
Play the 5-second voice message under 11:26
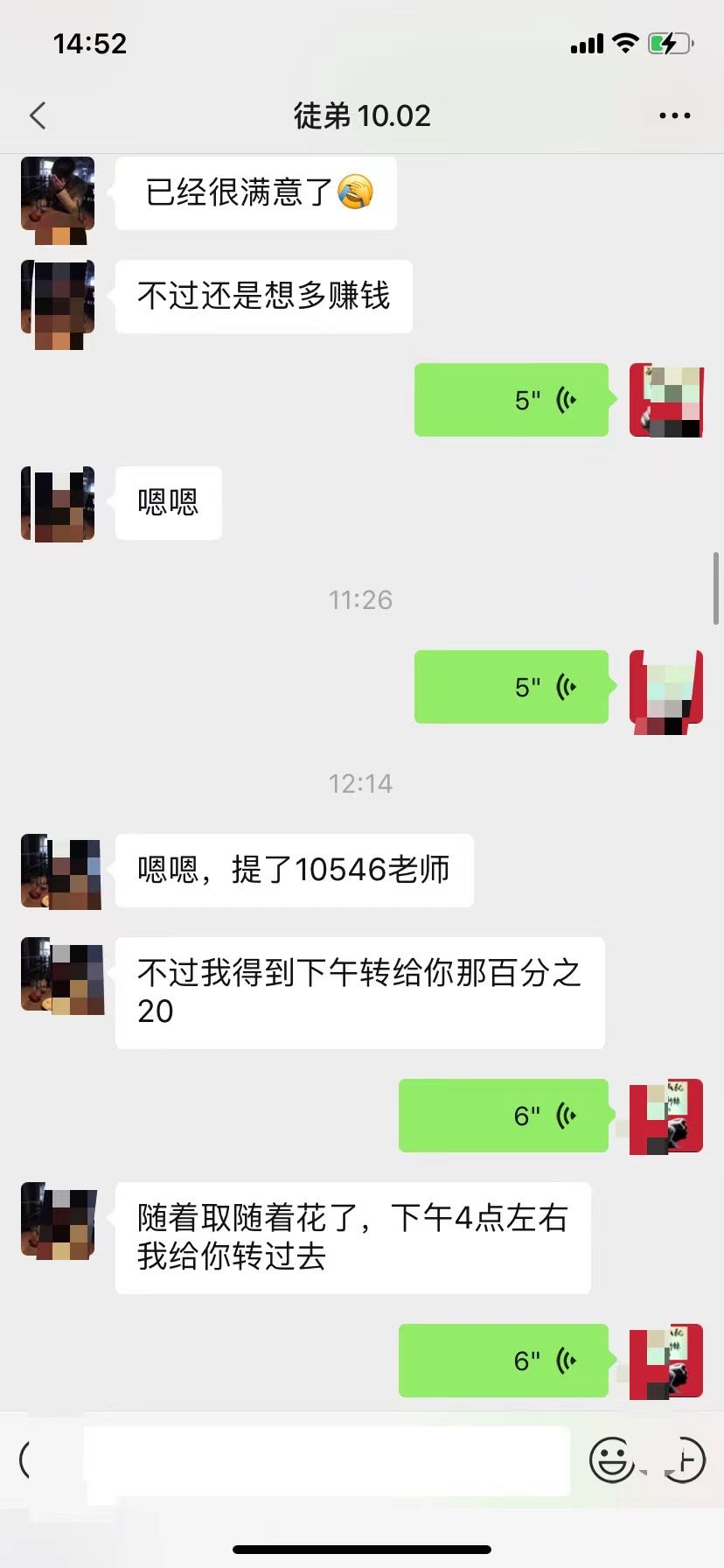[512, 687]
